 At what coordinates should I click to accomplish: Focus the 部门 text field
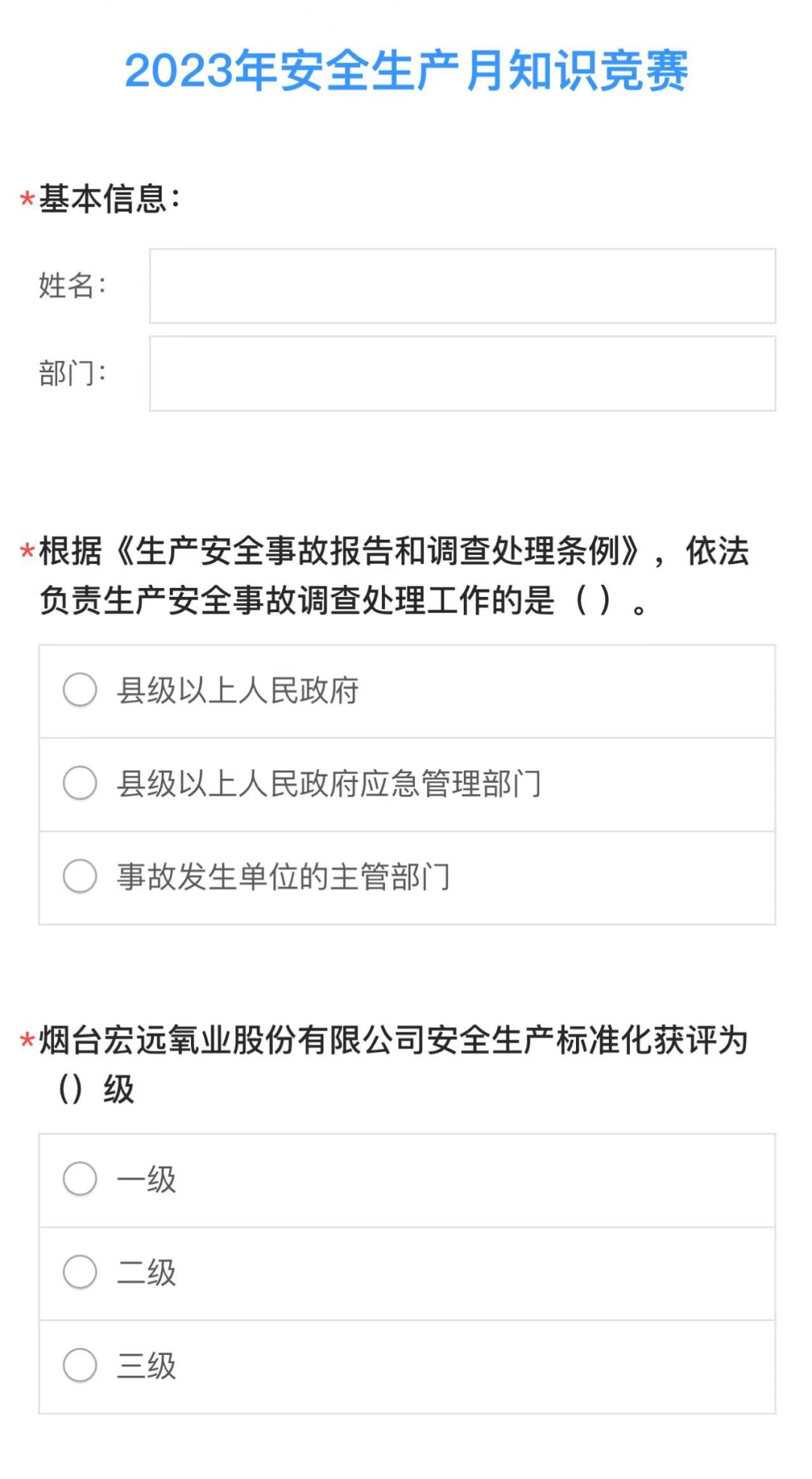(462, 374)
